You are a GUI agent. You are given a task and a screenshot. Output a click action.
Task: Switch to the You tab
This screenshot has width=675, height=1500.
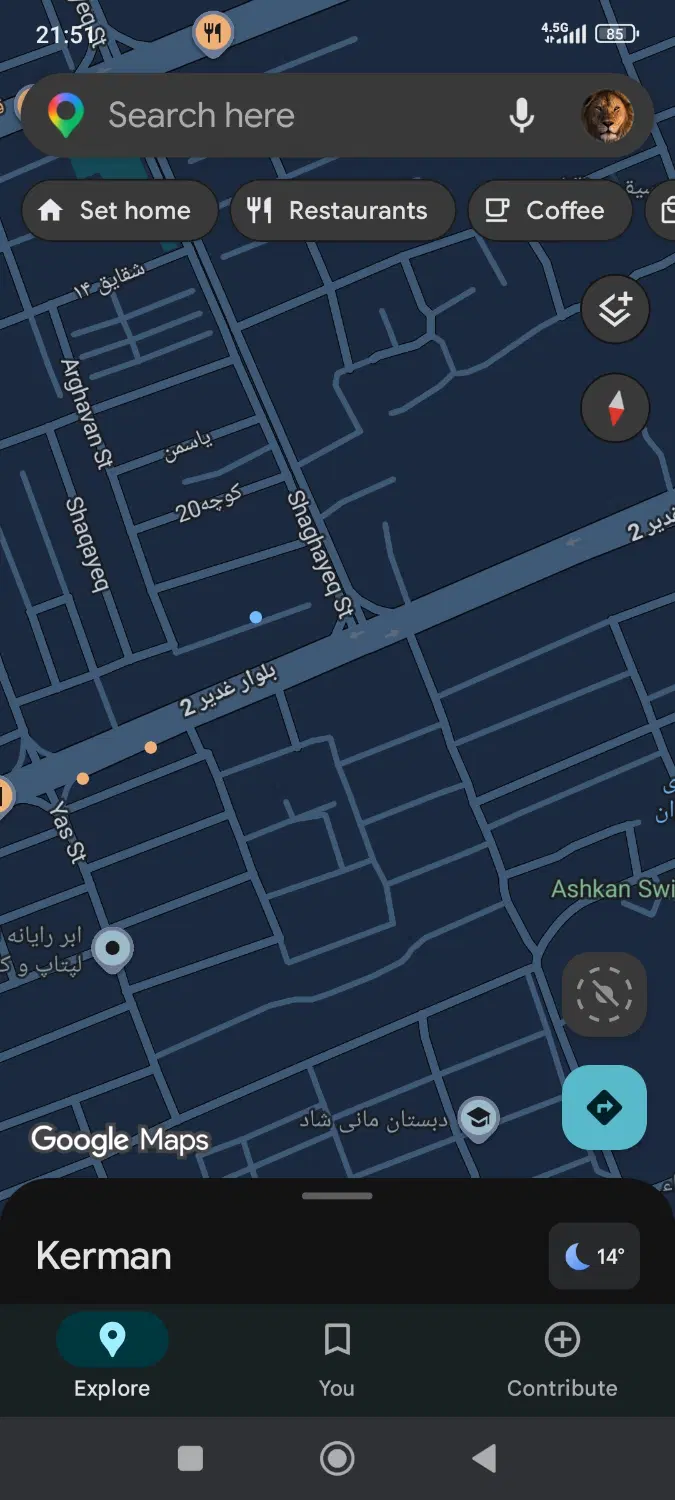337,1358
